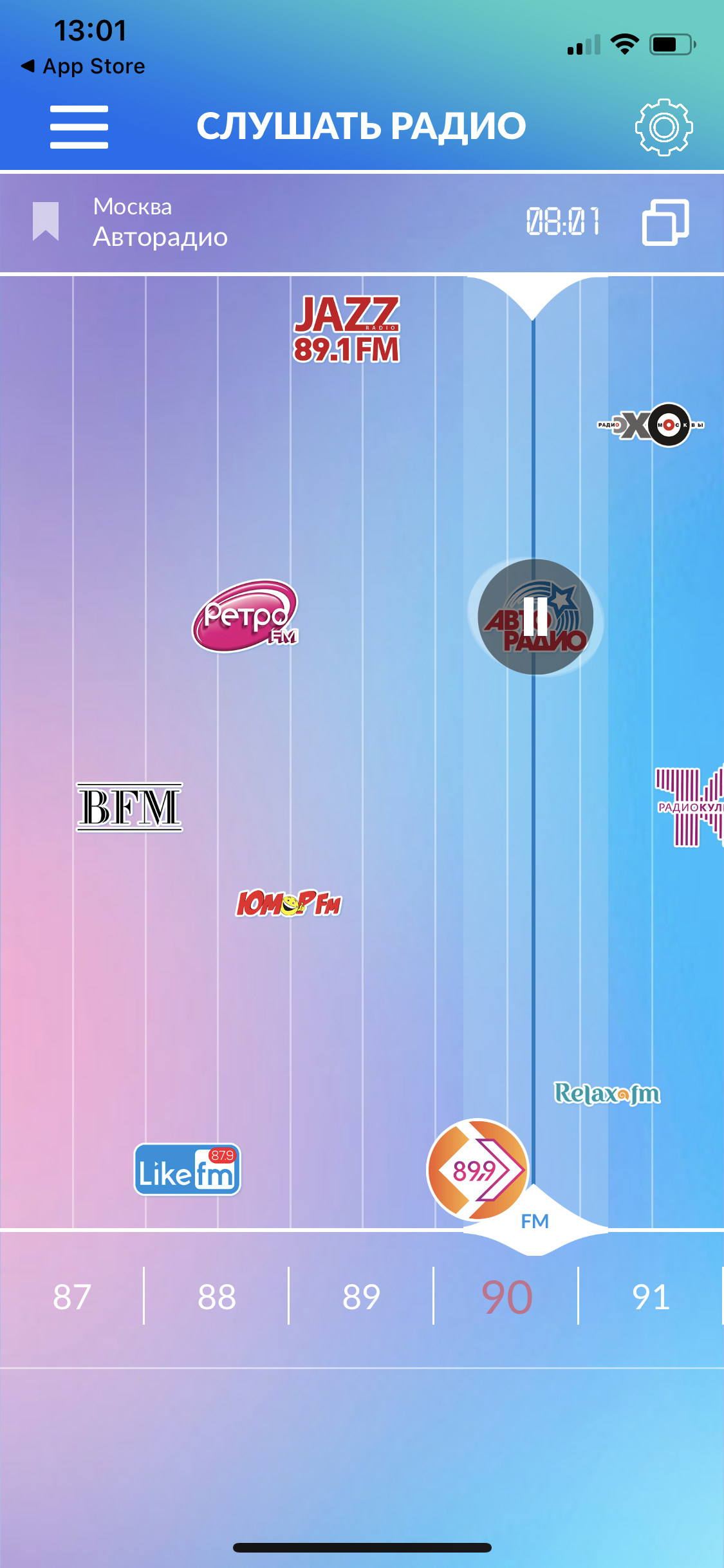Select Эхо Москвы station
Screen dimensions: 724x1568
(651, 425)
